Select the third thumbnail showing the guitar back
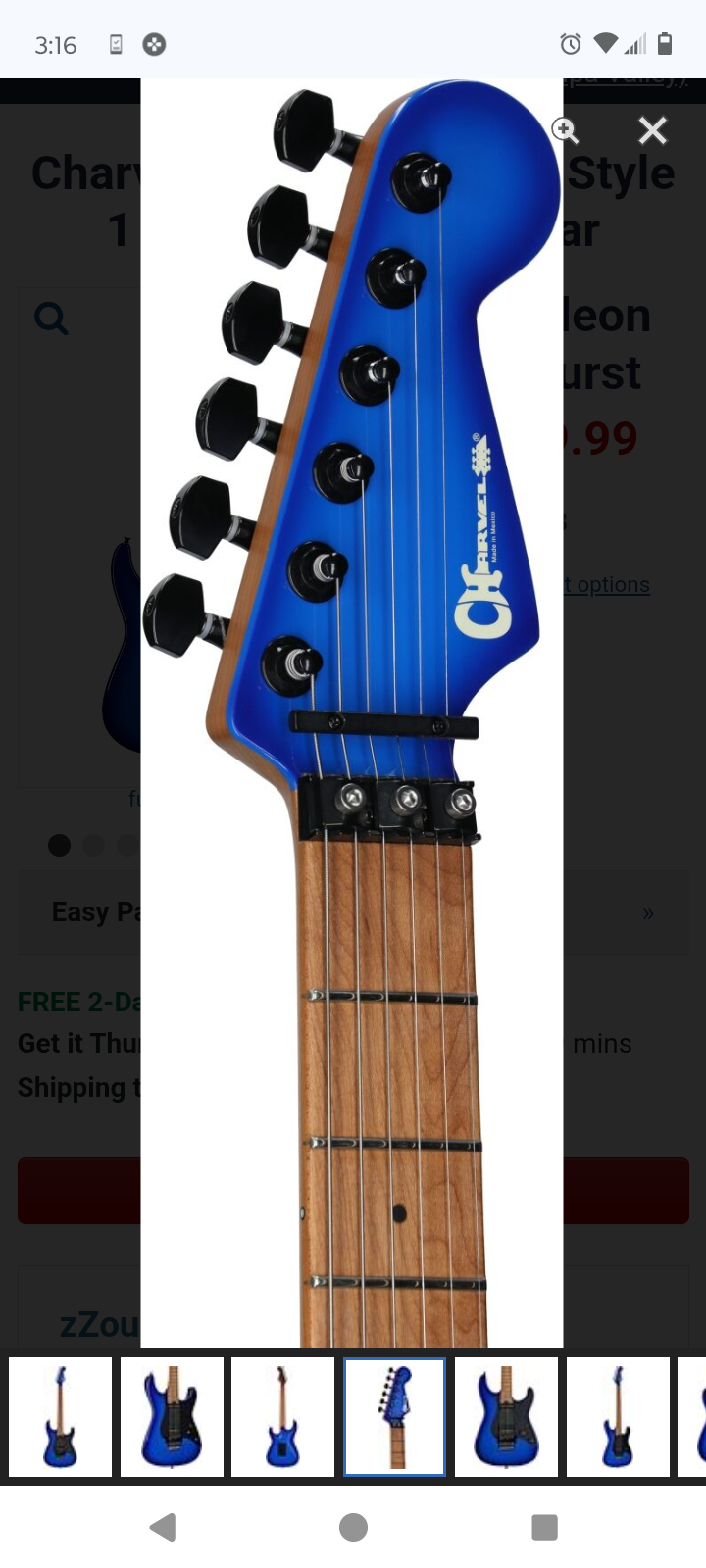The width and height of the screenshot is (706, 1568). point(282,1416)
